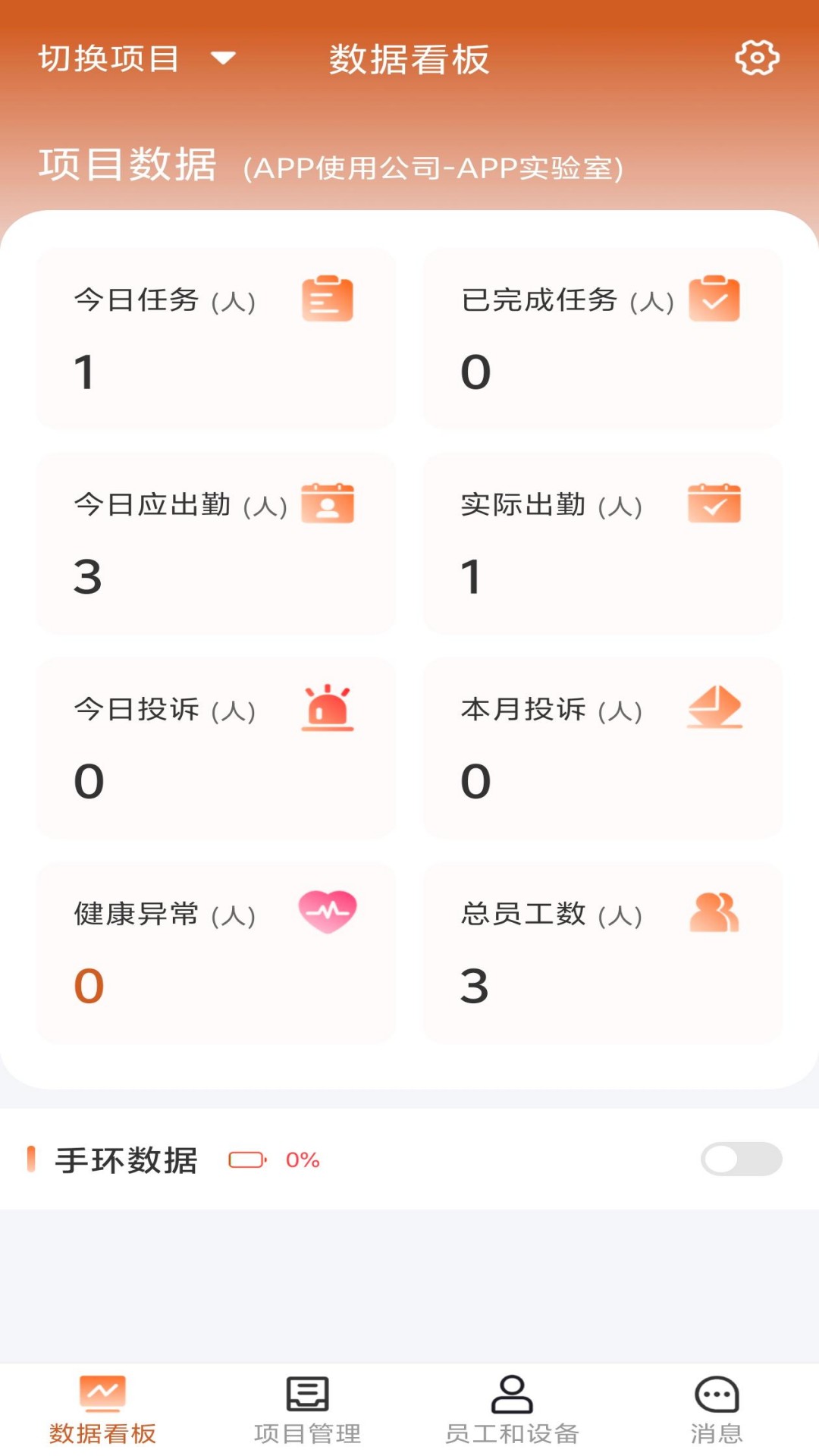
Task: Click the 健康异常 heart icon
Action: tap(328, 913)
